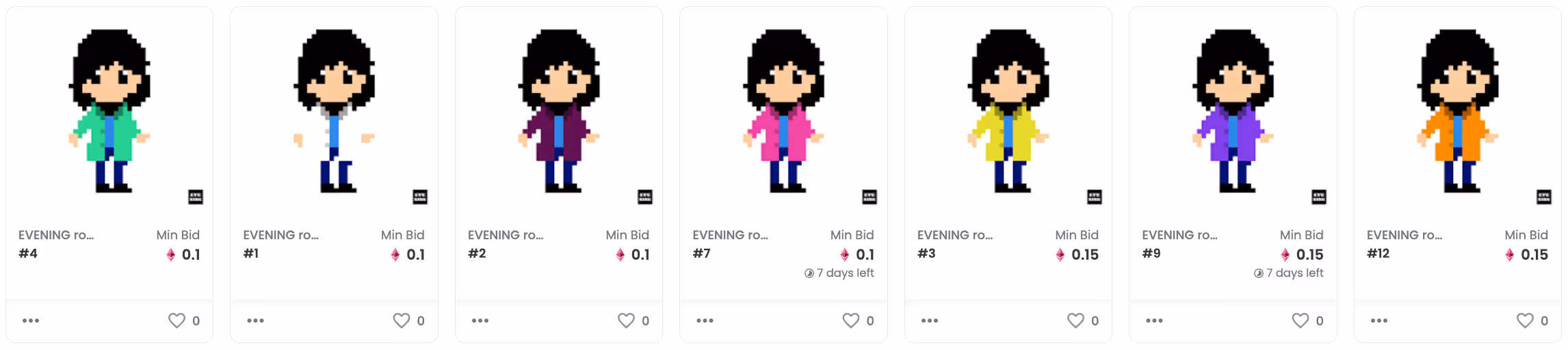Like the EVENING #2 item
The image size is (1568, 350).
click(x=626, y=321)
